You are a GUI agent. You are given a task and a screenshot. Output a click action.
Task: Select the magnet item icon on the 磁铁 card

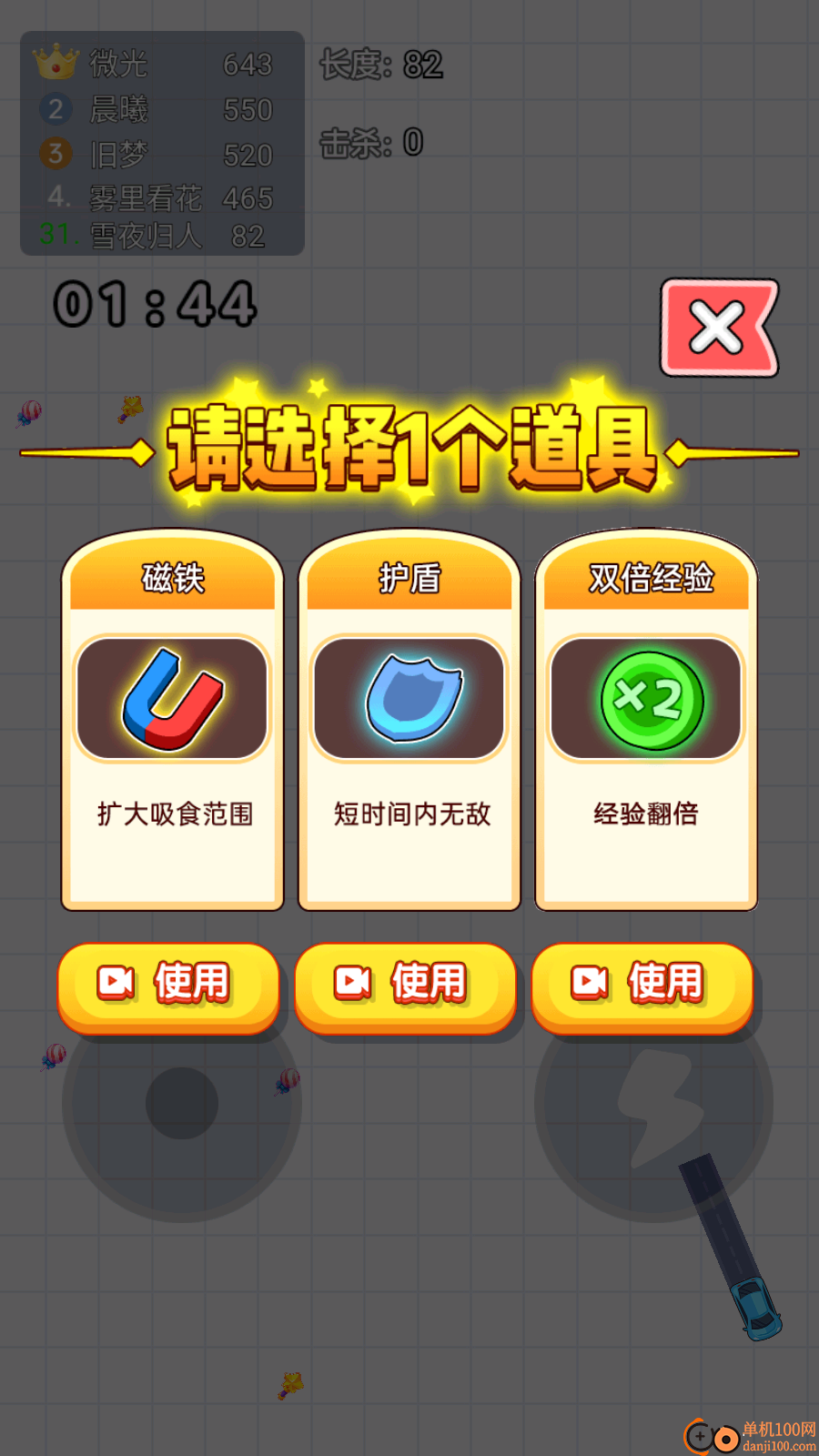click(171, 698)
